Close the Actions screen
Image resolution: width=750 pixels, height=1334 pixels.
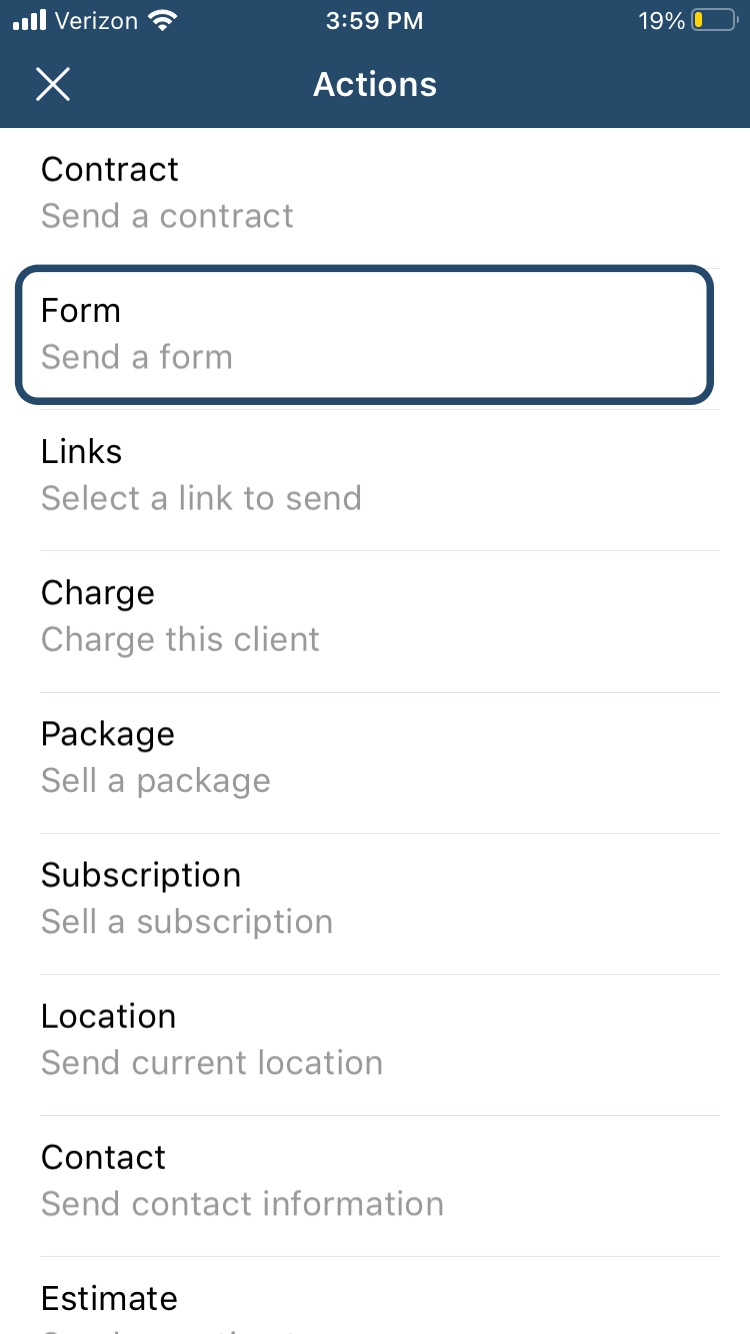pos(53,85)
